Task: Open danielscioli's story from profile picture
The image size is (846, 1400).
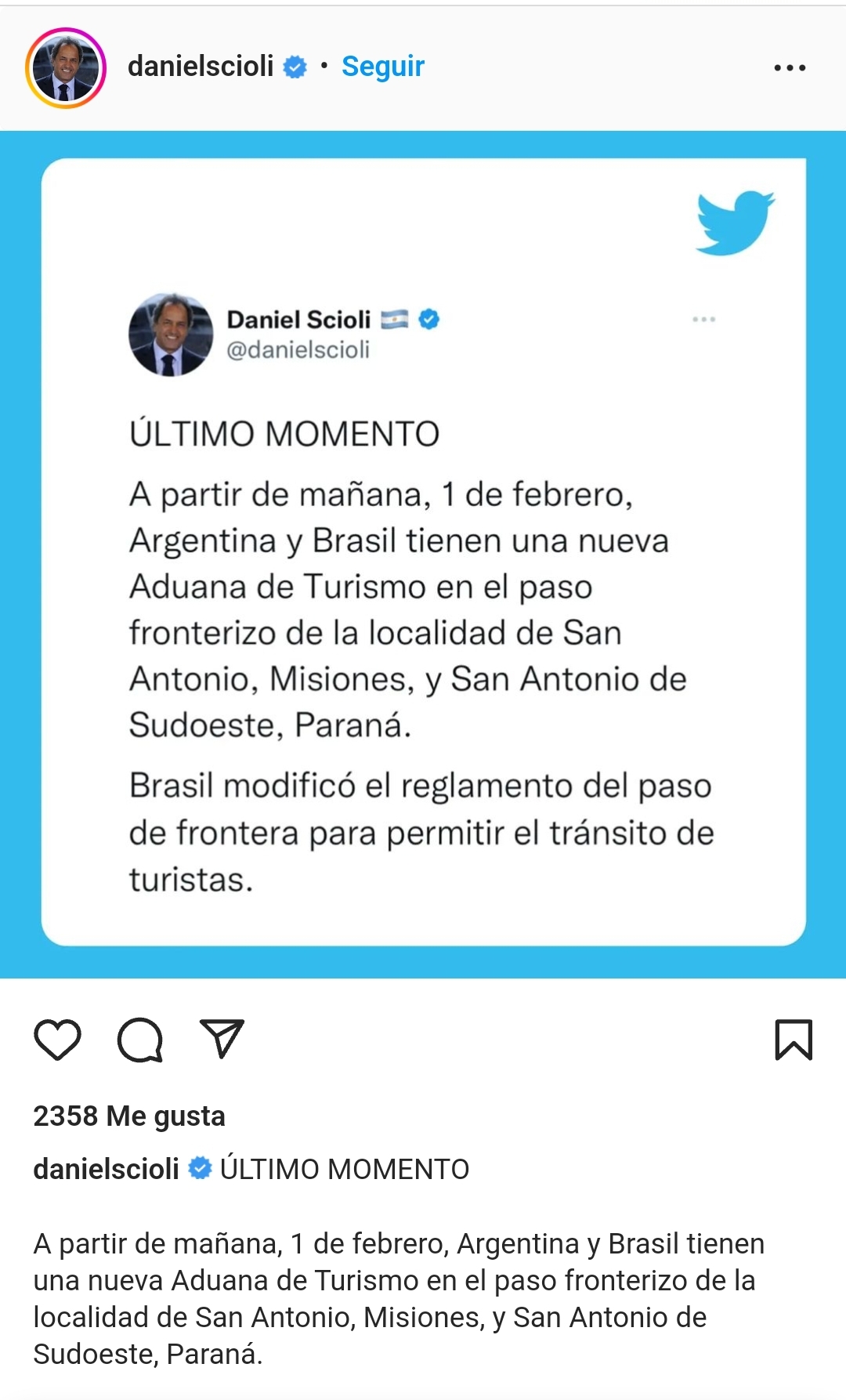Action: 66,67
